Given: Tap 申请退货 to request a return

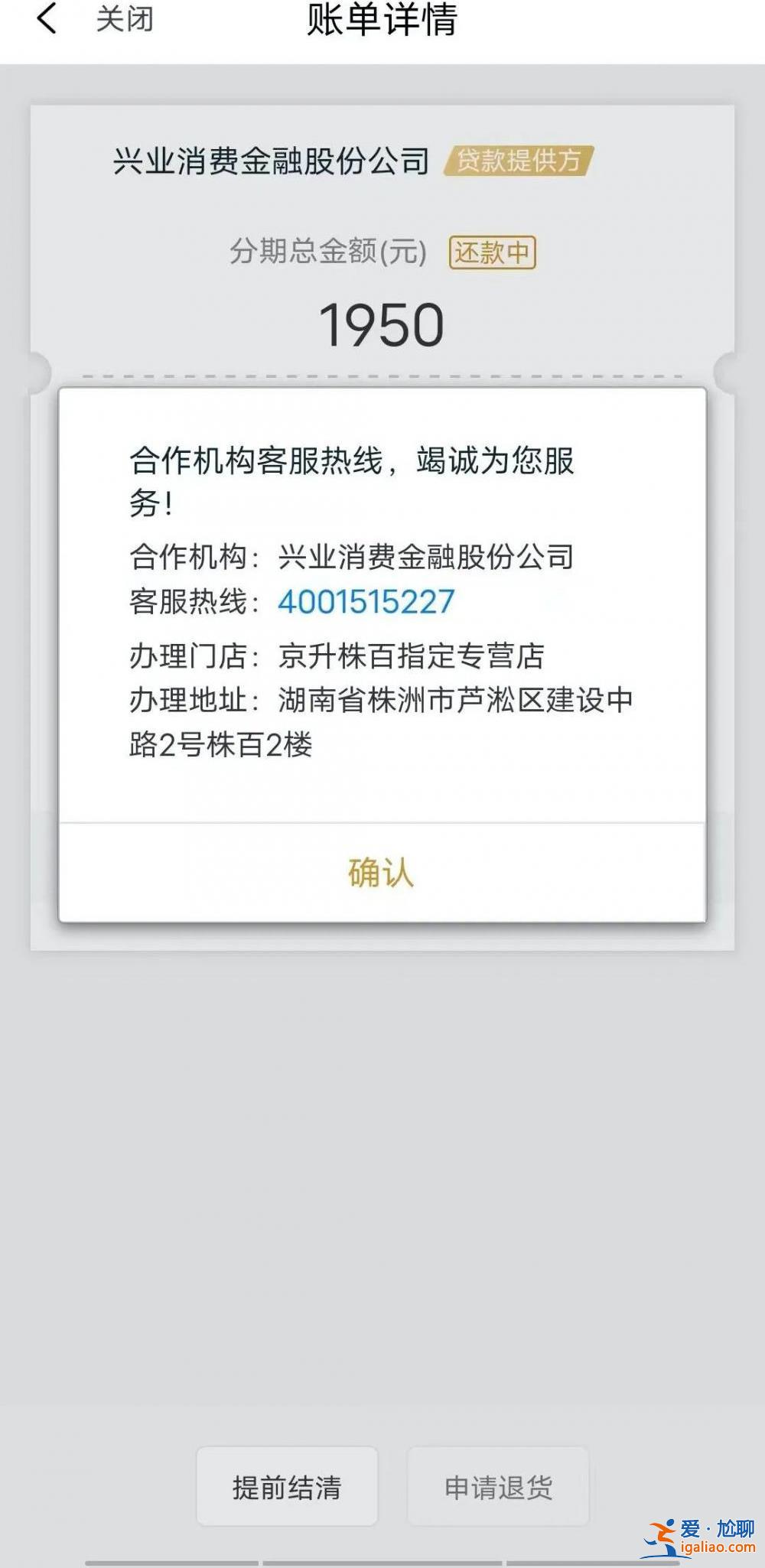Looking at the screenshot, I should pyautogui.click(x=498, y=1487).
